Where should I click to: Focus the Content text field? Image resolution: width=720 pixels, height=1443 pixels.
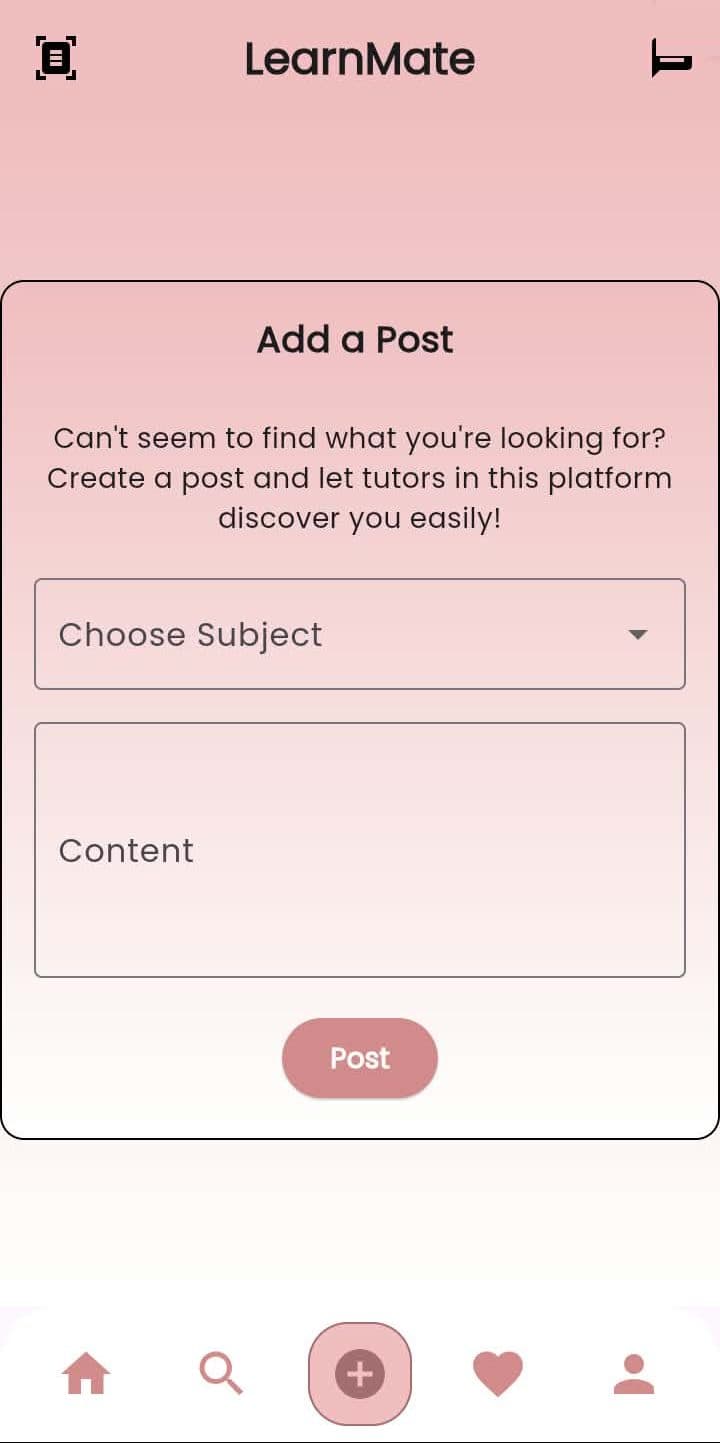pyautogui.click(x=360, y=850)
